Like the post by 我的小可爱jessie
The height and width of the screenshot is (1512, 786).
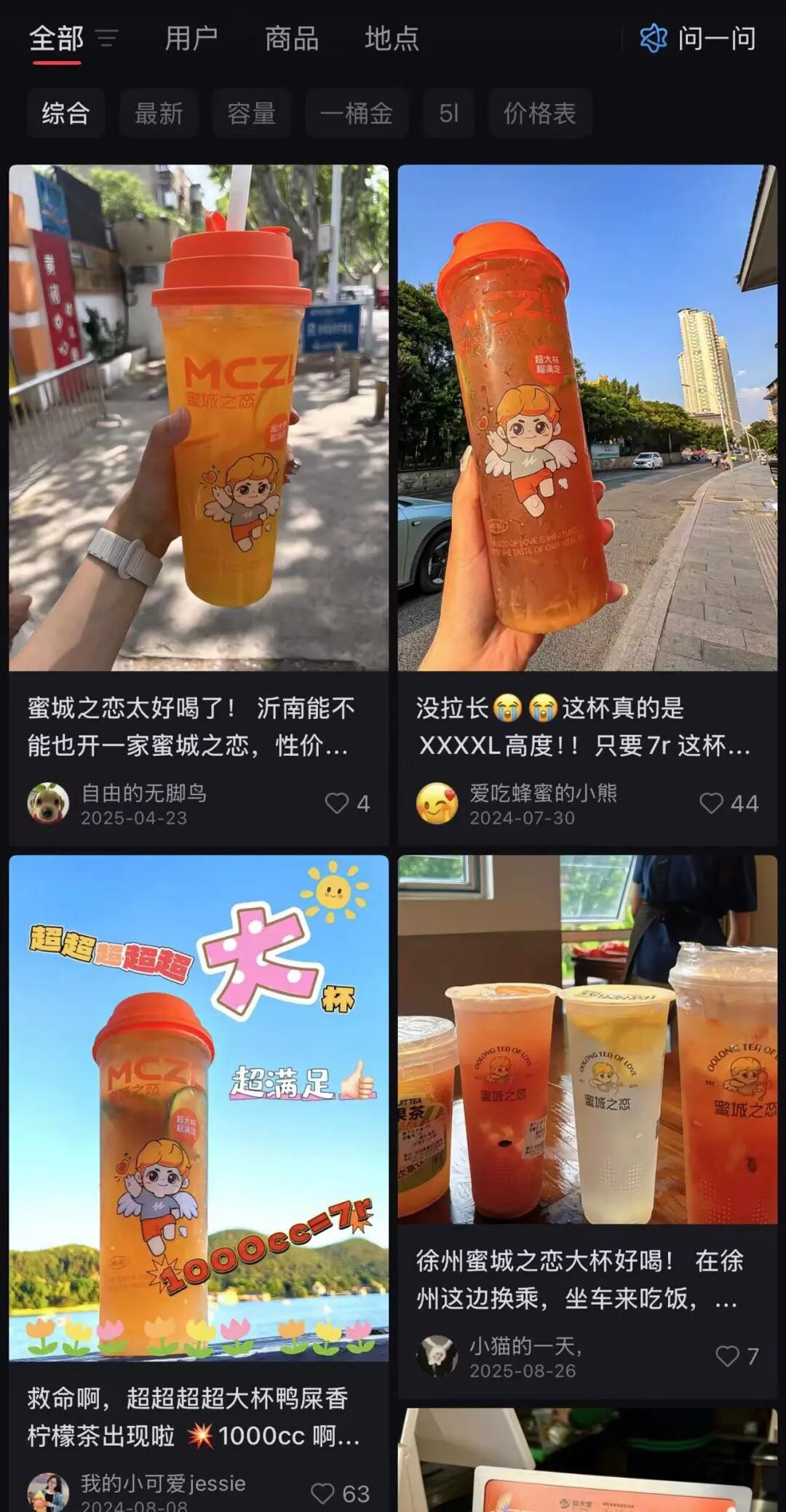coord(323,1493)
